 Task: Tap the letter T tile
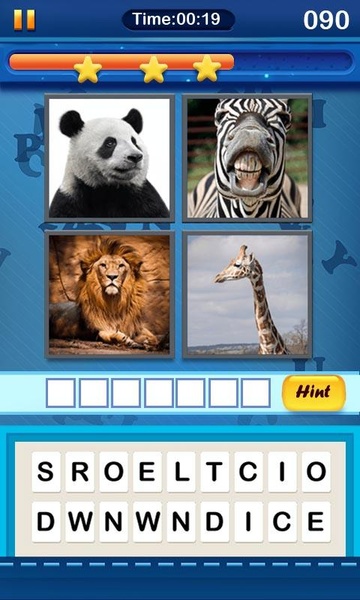pyautogui.click(x=215, y=472)
